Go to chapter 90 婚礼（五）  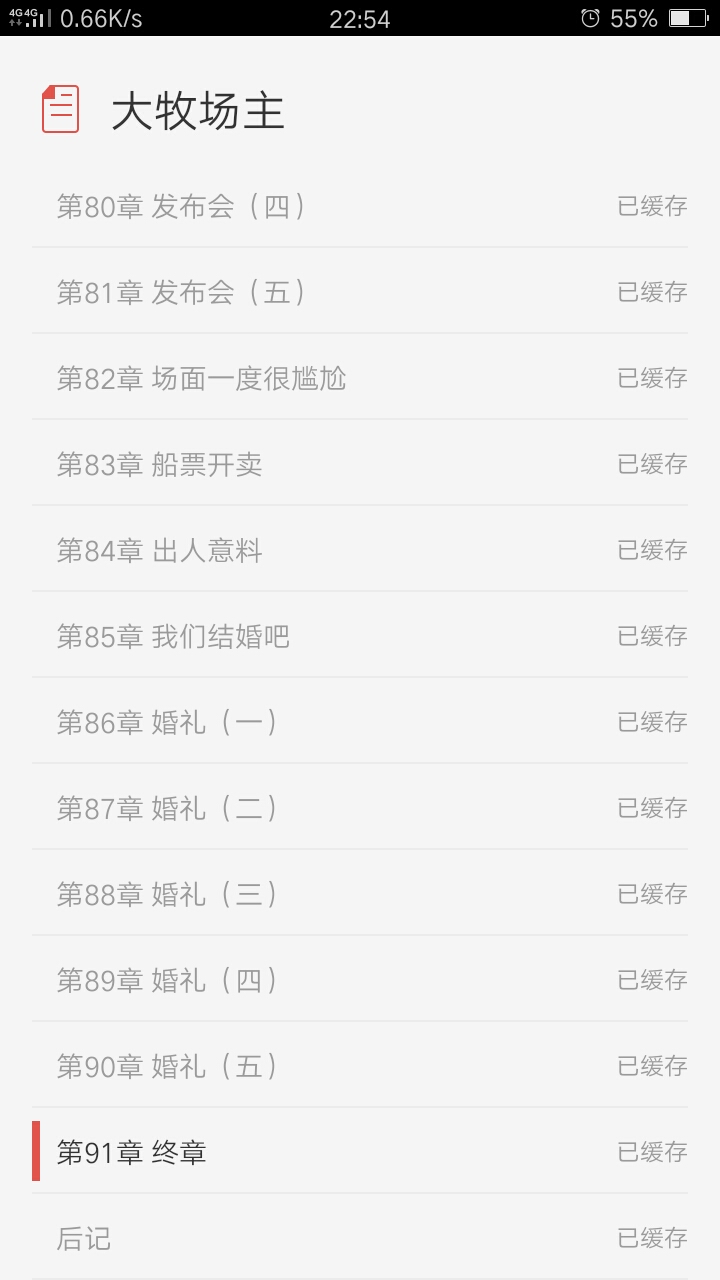[167, 1066]
